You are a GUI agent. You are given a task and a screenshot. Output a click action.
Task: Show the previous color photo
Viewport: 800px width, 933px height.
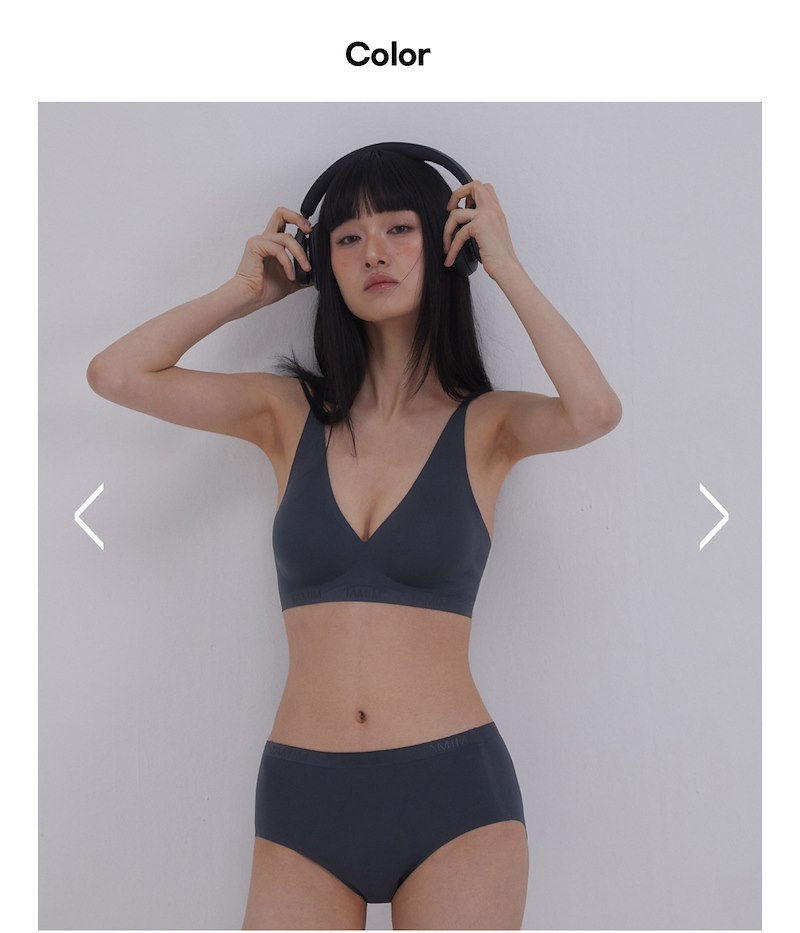coord(89,517)
